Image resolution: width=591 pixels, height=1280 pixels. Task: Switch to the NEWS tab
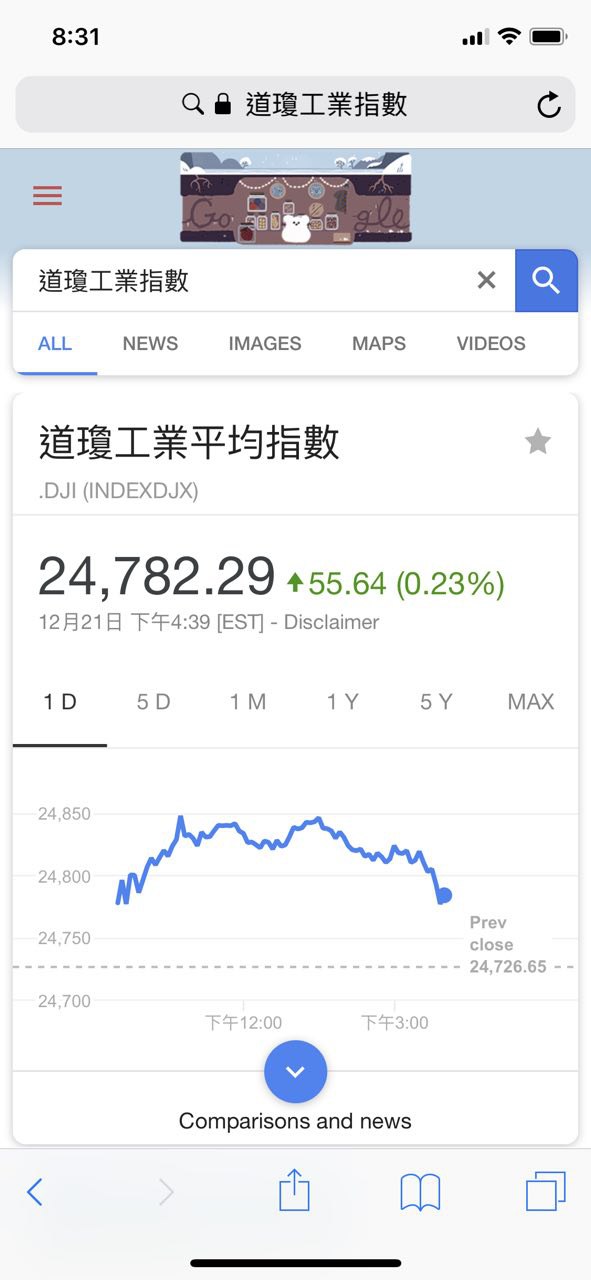tap(150, 343)
